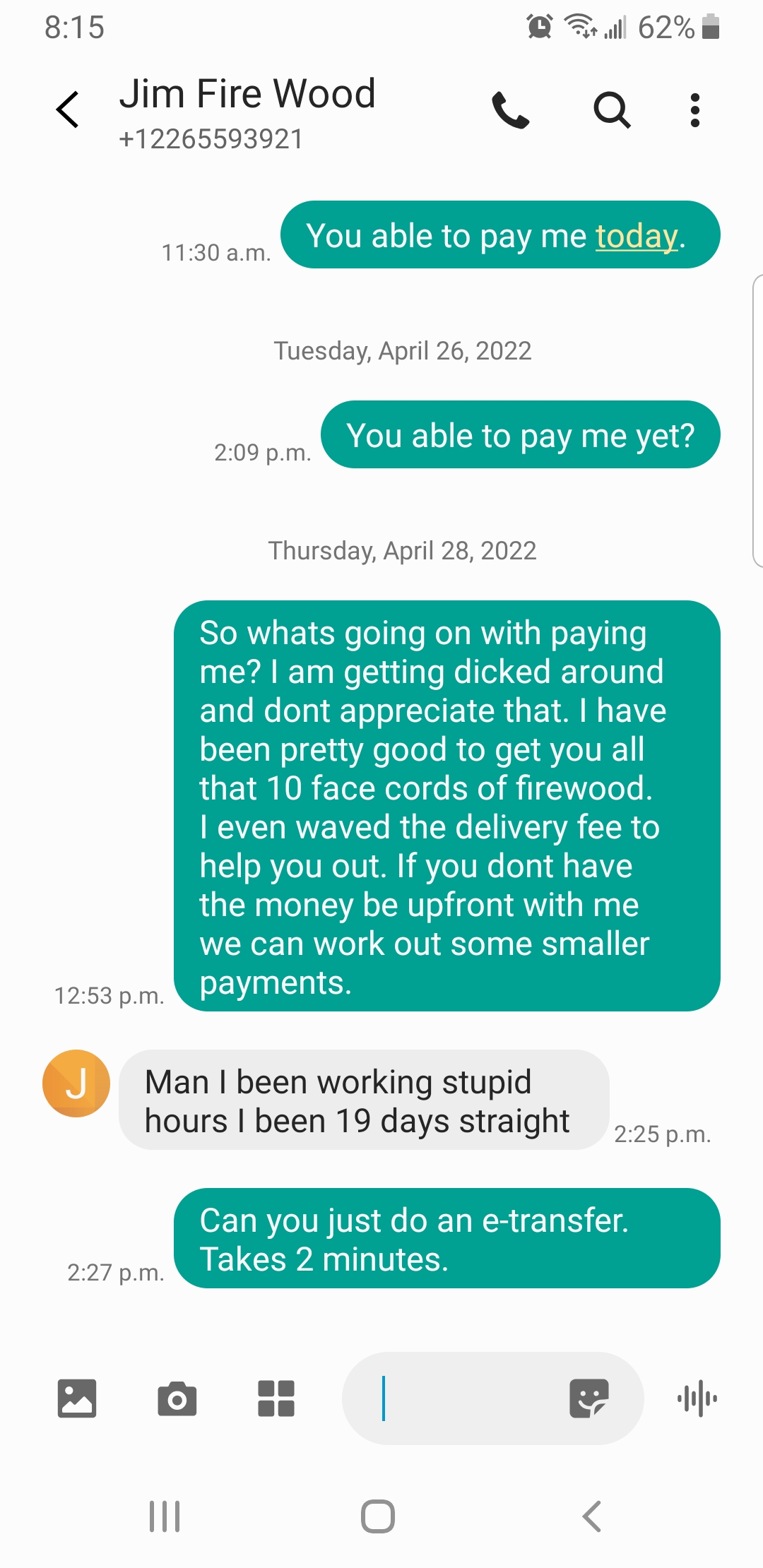Go to the home screen
The height and width of the screenshot is (1568, 763).
[x=378, y=1516]
